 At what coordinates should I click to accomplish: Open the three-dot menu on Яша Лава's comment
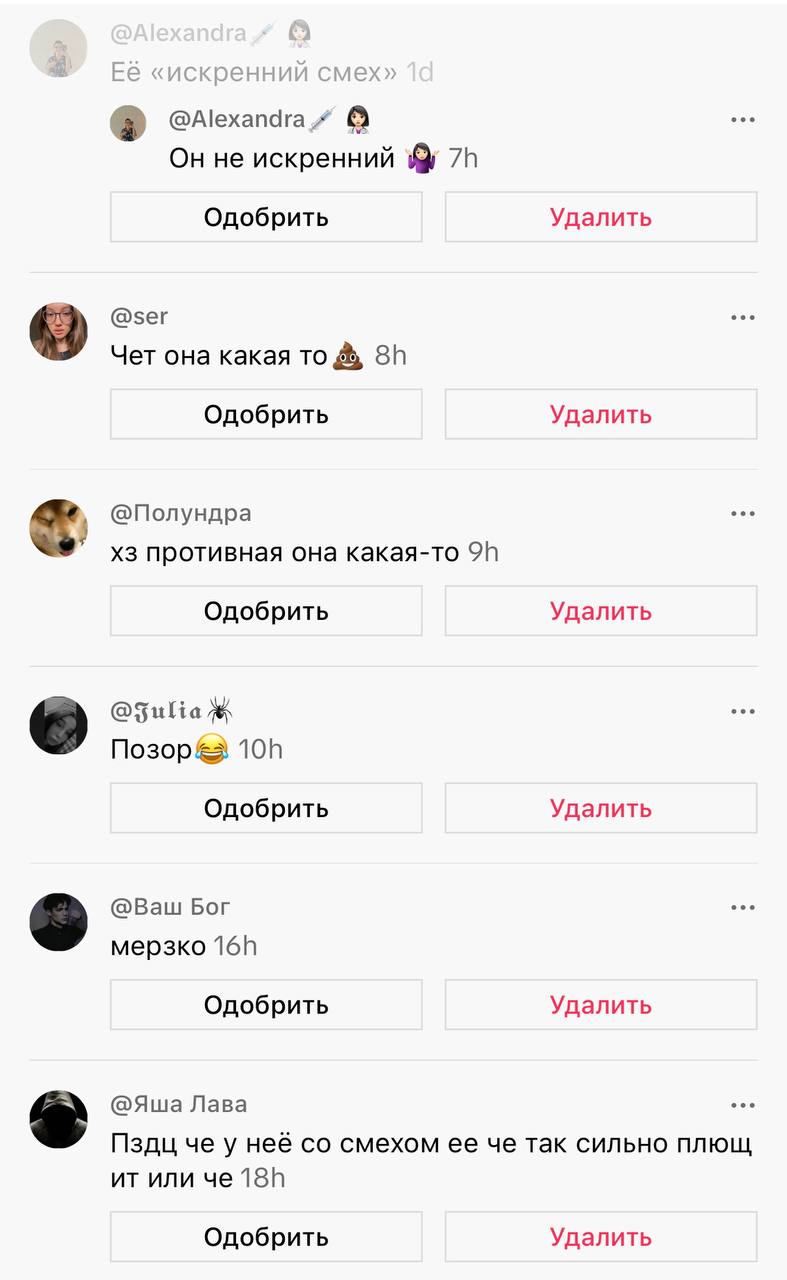click(x=742, y=1105)
